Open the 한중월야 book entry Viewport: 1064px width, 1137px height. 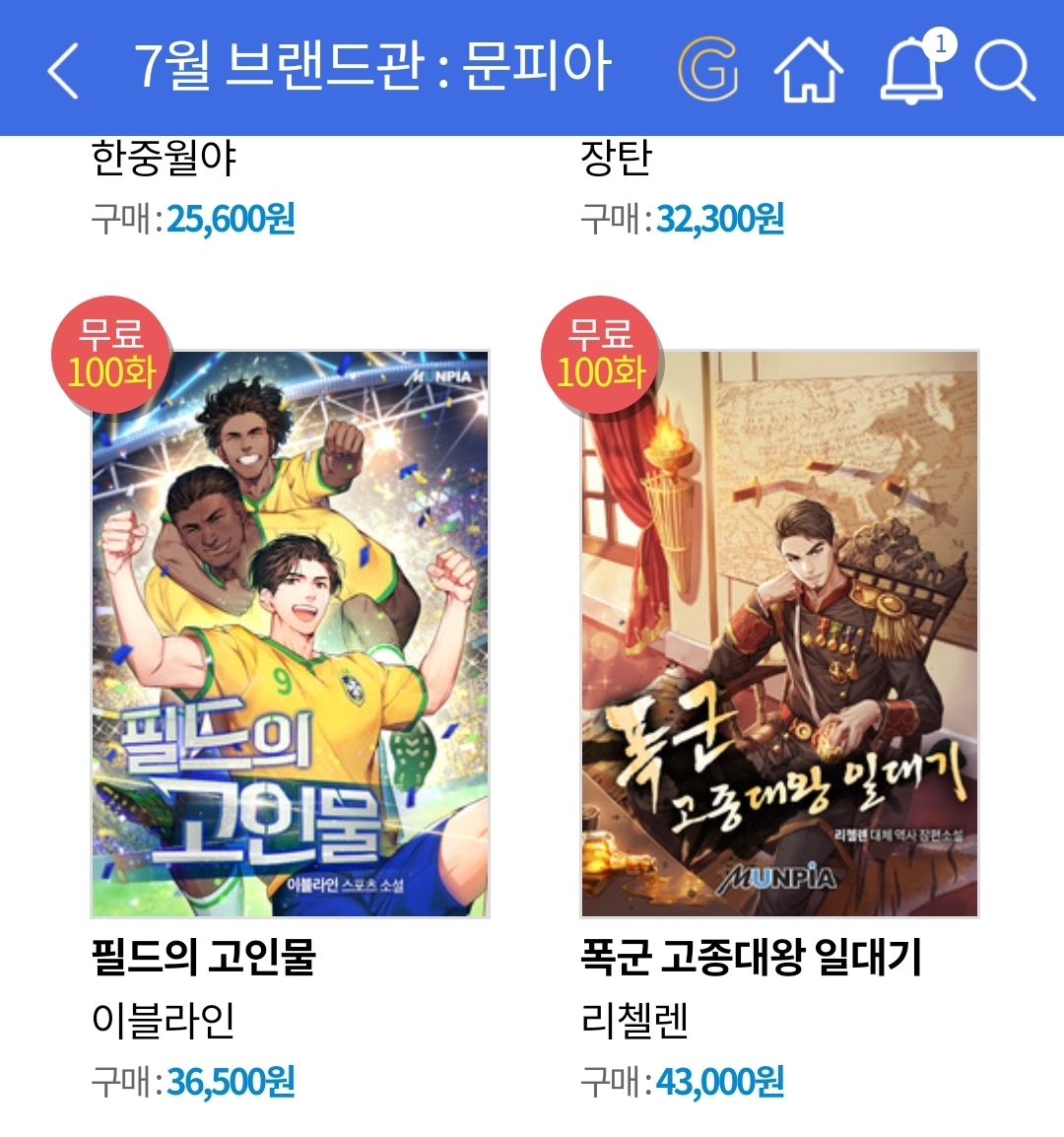tap(164, 158)
